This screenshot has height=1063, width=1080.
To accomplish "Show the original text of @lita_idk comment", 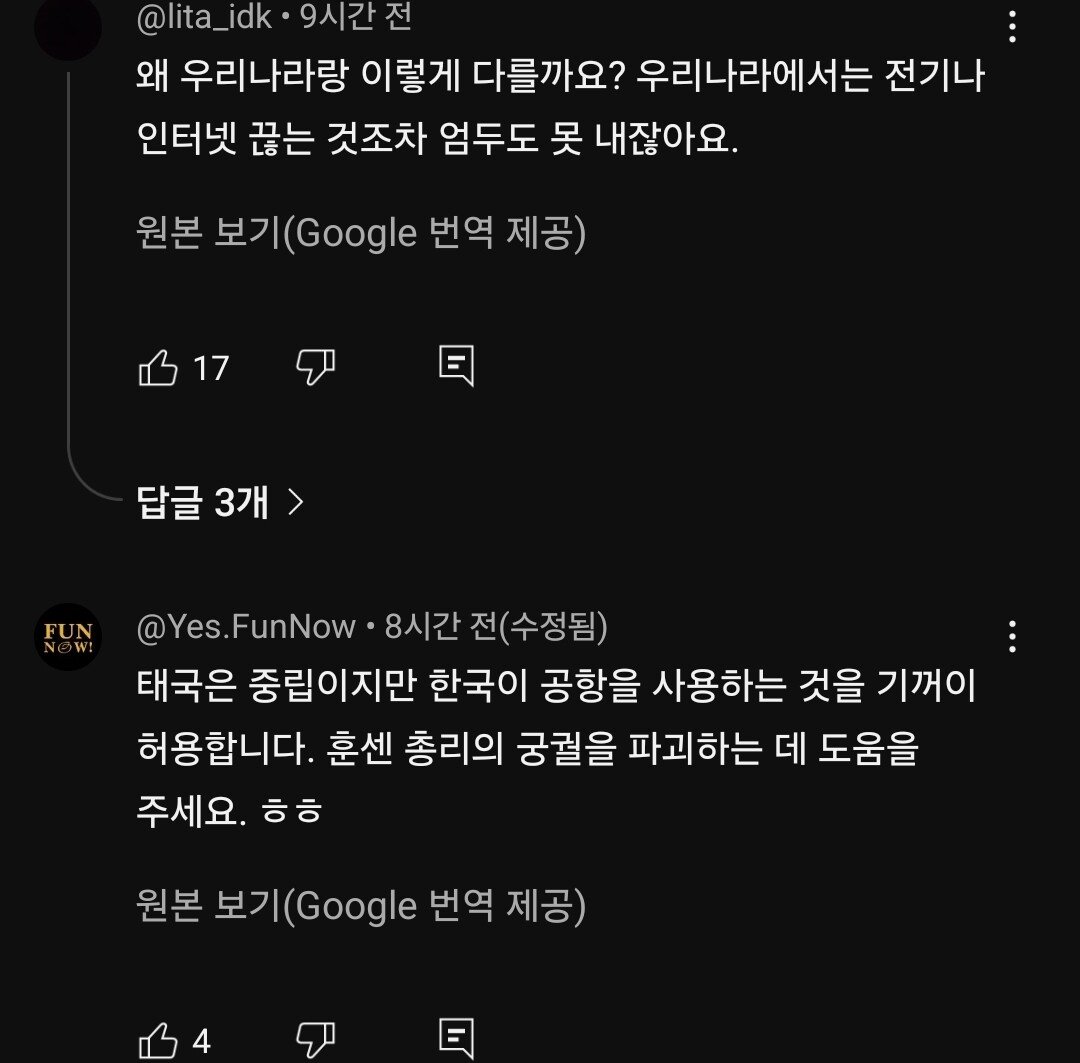I will click(x=361, y=233).
